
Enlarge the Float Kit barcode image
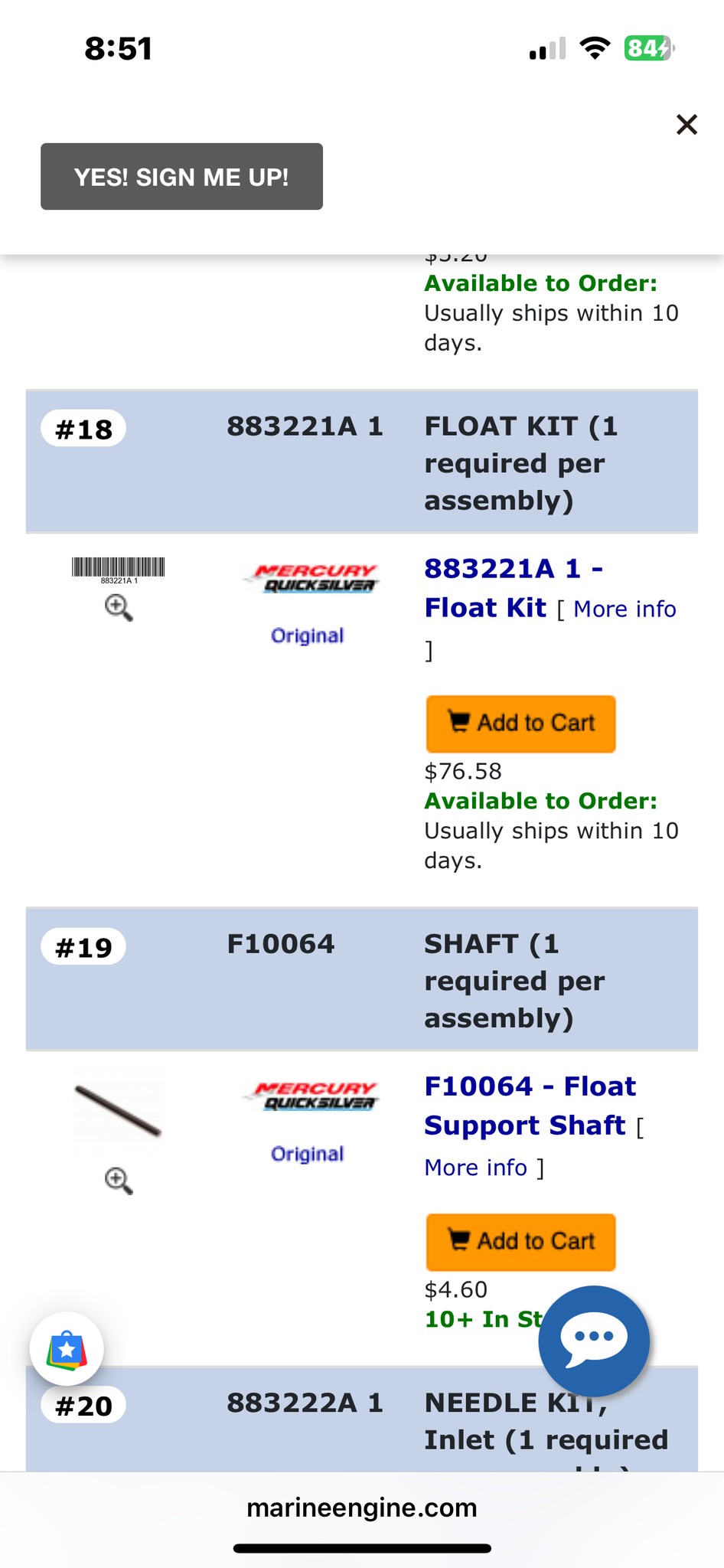(x=119, y=608)
